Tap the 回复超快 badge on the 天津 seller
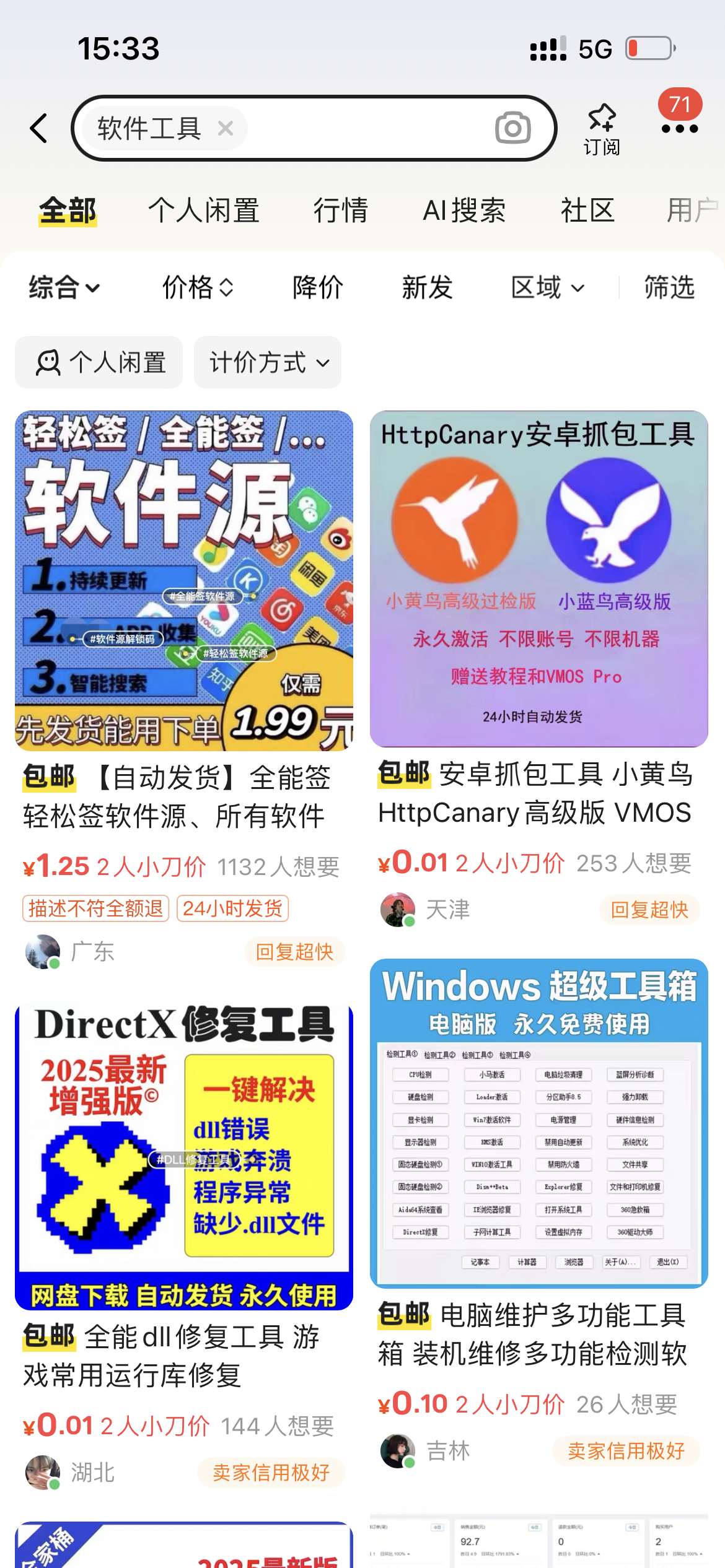 [x=649, y=909]
